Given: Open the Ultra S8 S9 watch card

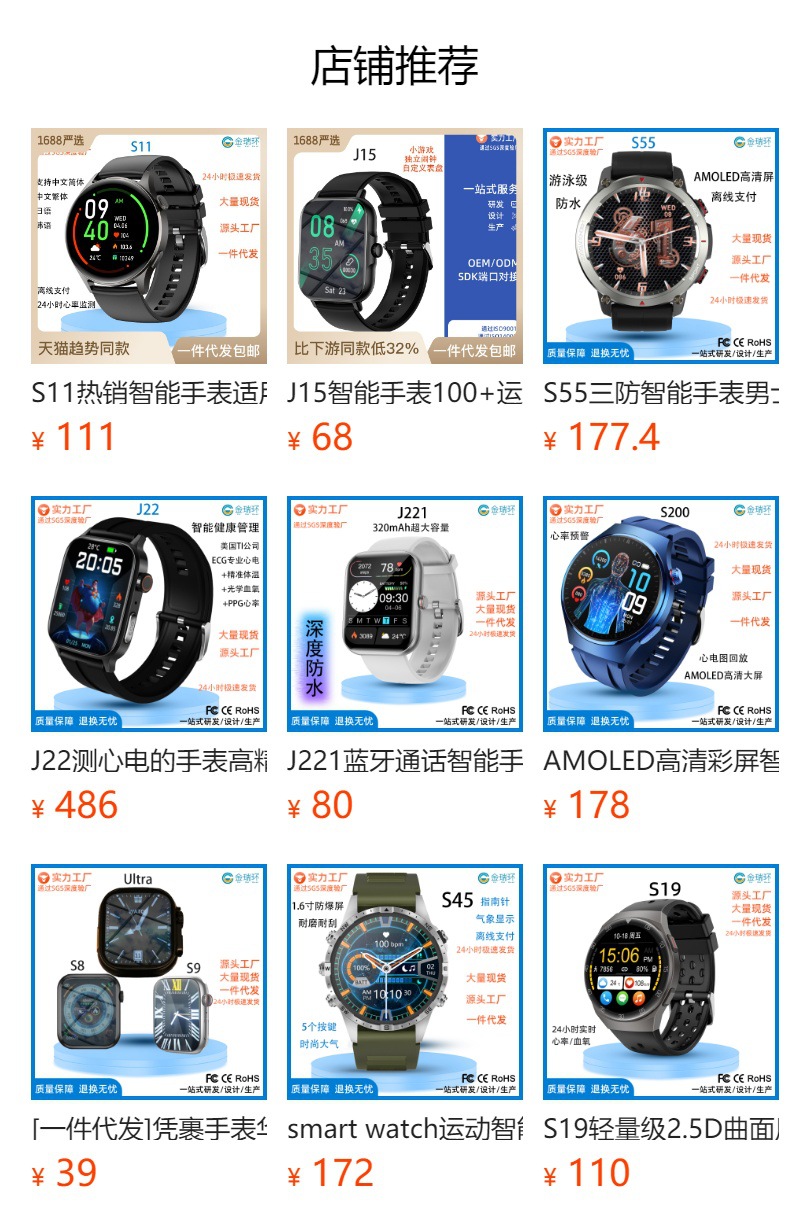Looking at the screenshot, I should click(148, 982).
